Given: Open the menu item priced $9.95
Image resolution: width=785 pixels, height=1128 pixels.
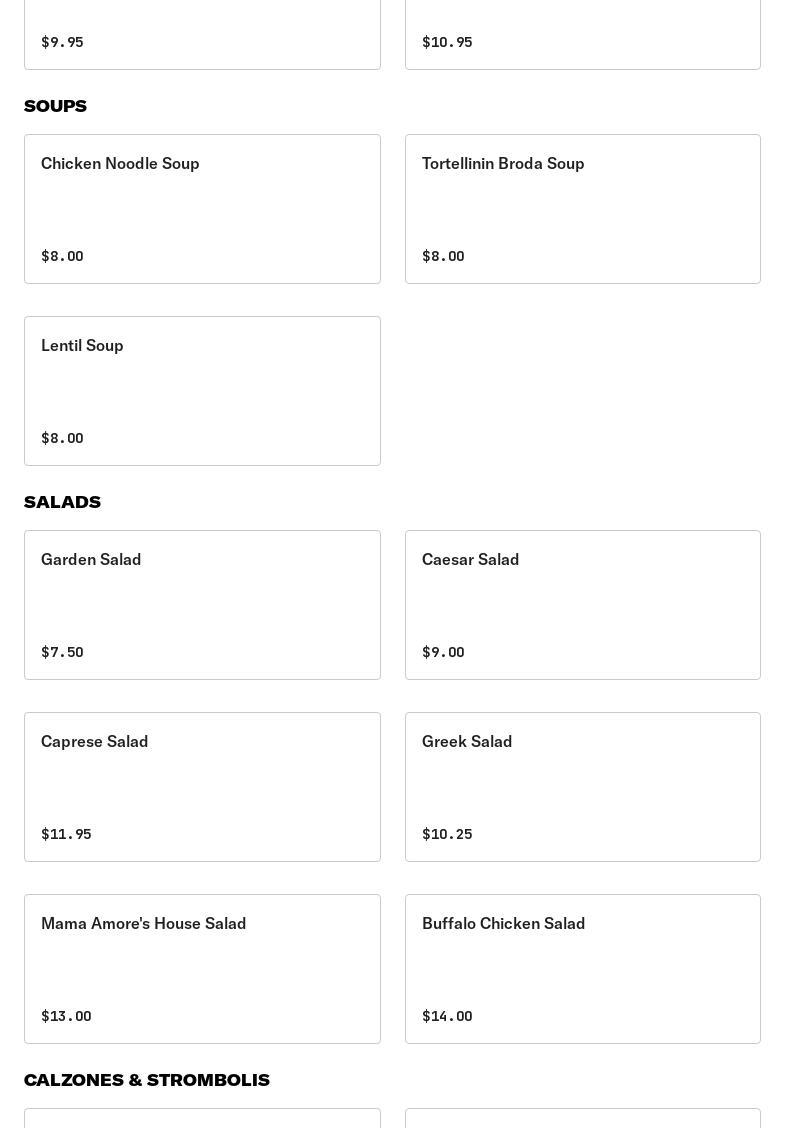Looking at the screenshot, I should coord(202,35).
